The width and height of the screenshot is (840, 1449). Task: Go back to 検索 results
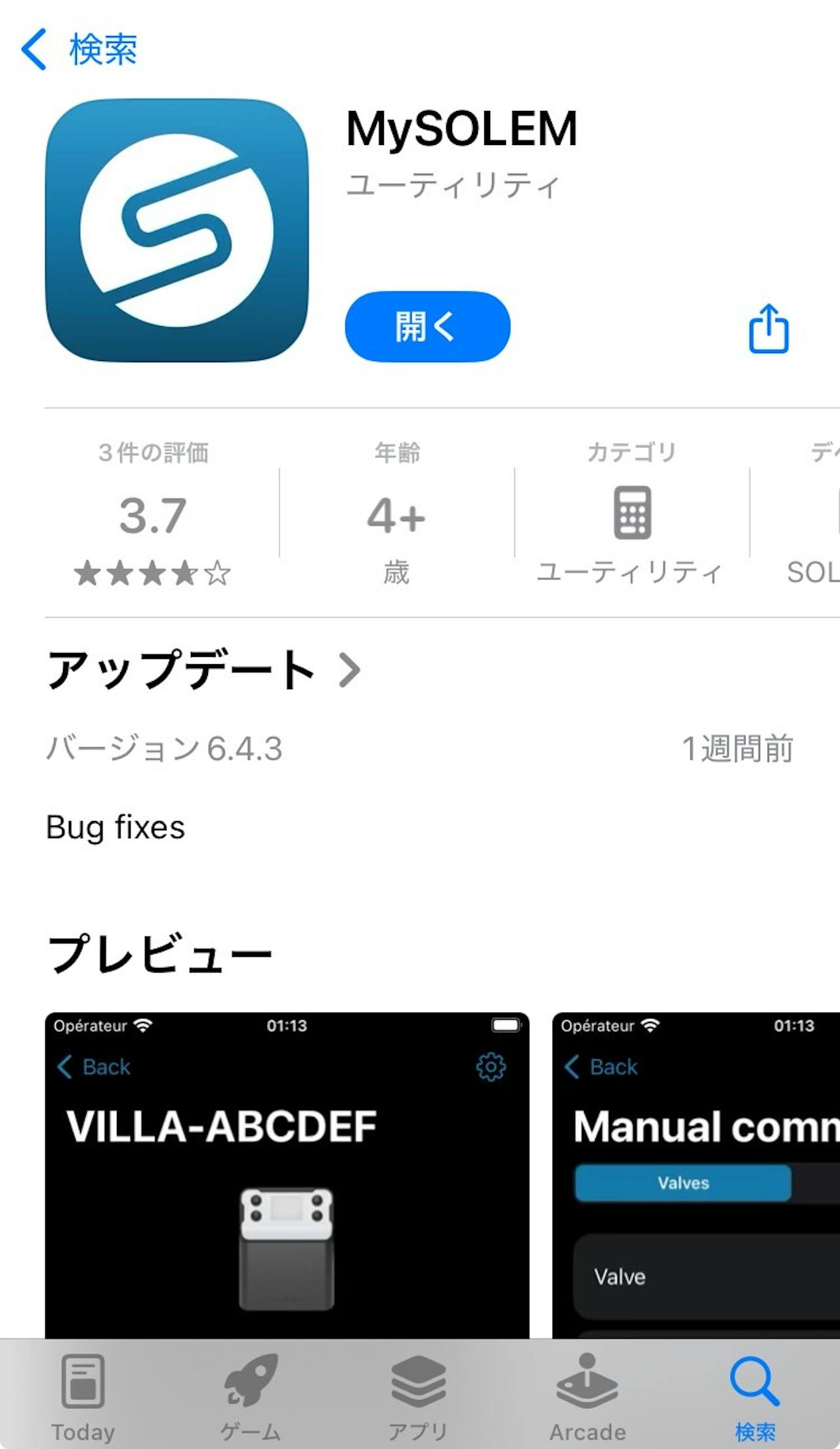[79, 49]
